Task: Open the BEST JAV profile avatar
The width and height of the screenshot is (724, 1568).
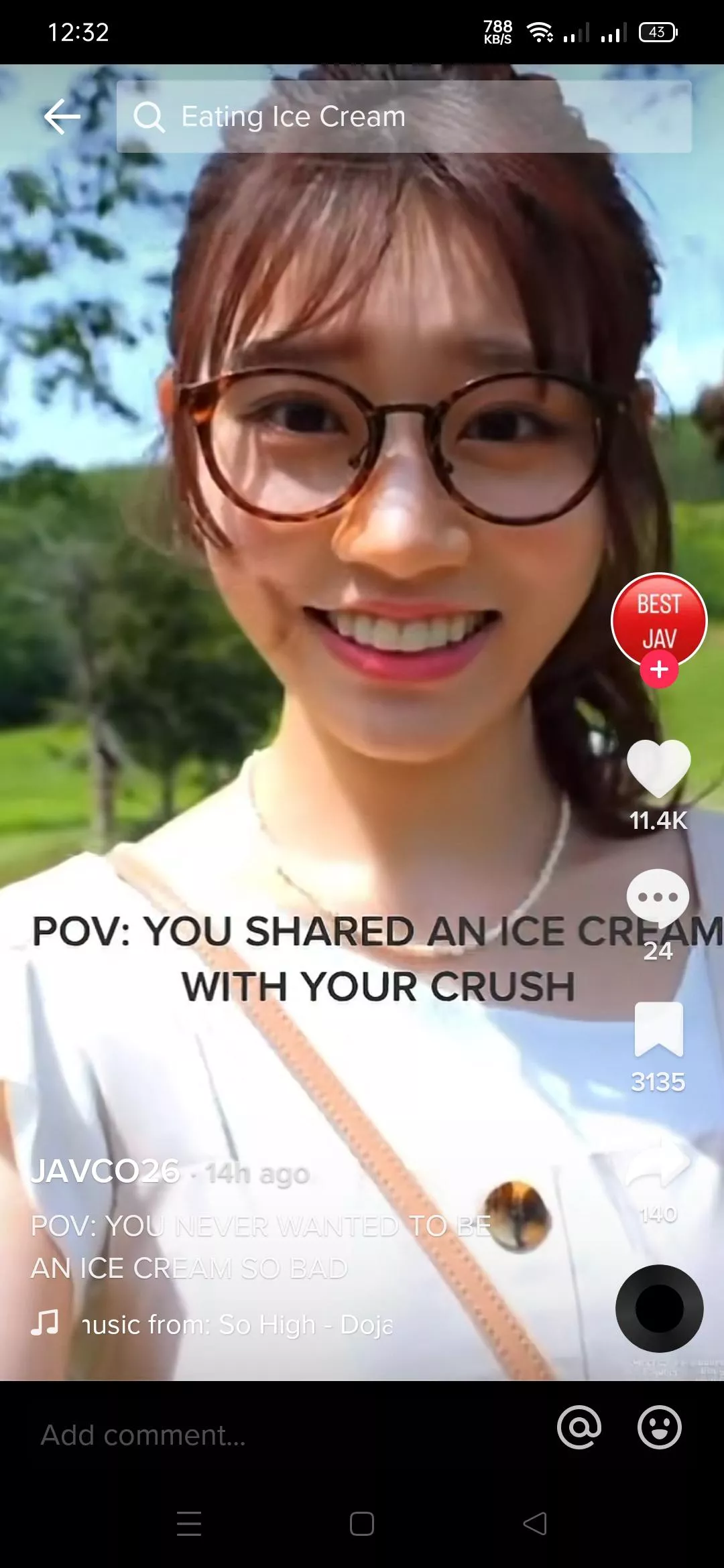Action: [658, 619]
